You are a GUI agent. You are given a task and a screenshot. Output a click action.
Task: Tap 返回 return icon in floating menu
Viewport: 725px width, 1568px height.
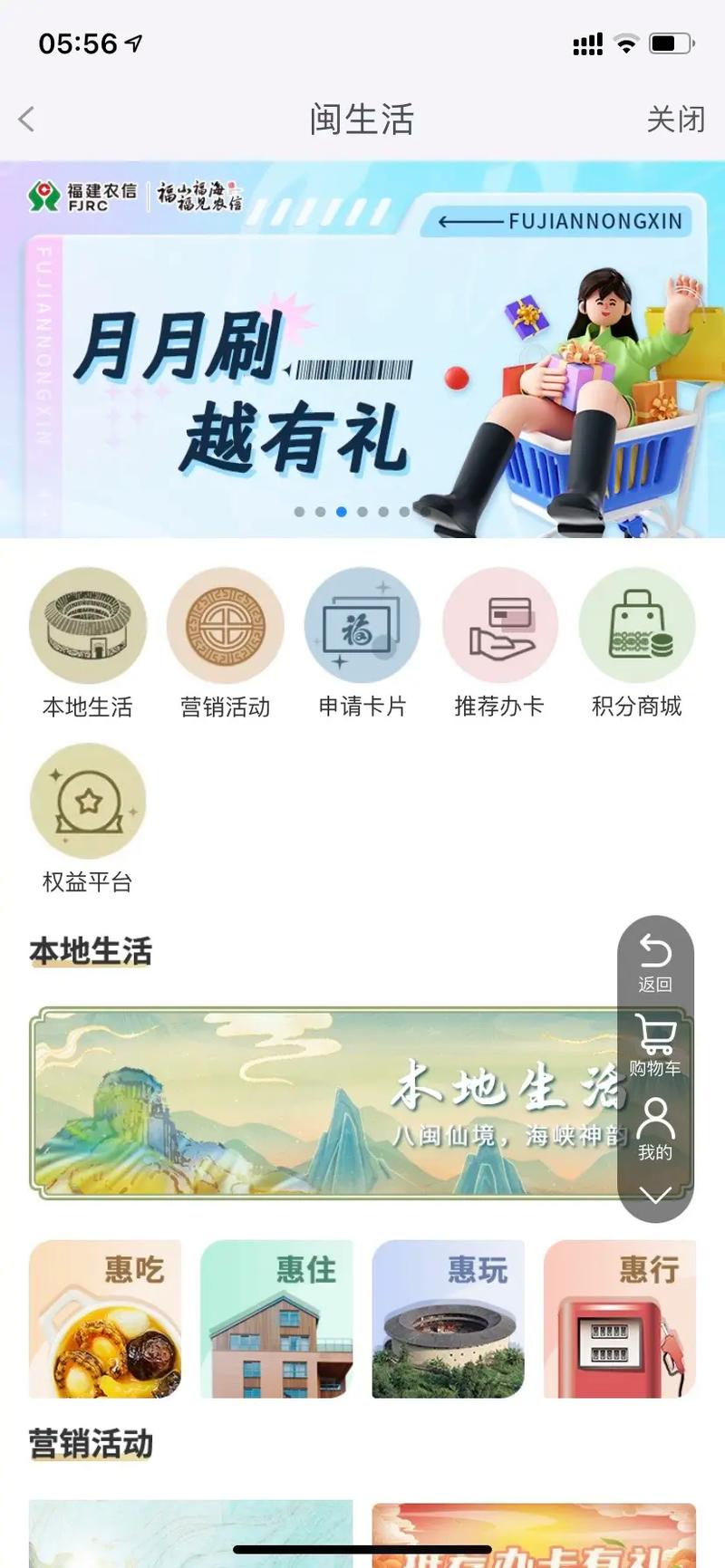pyautogui.click(x=655, y=960)
